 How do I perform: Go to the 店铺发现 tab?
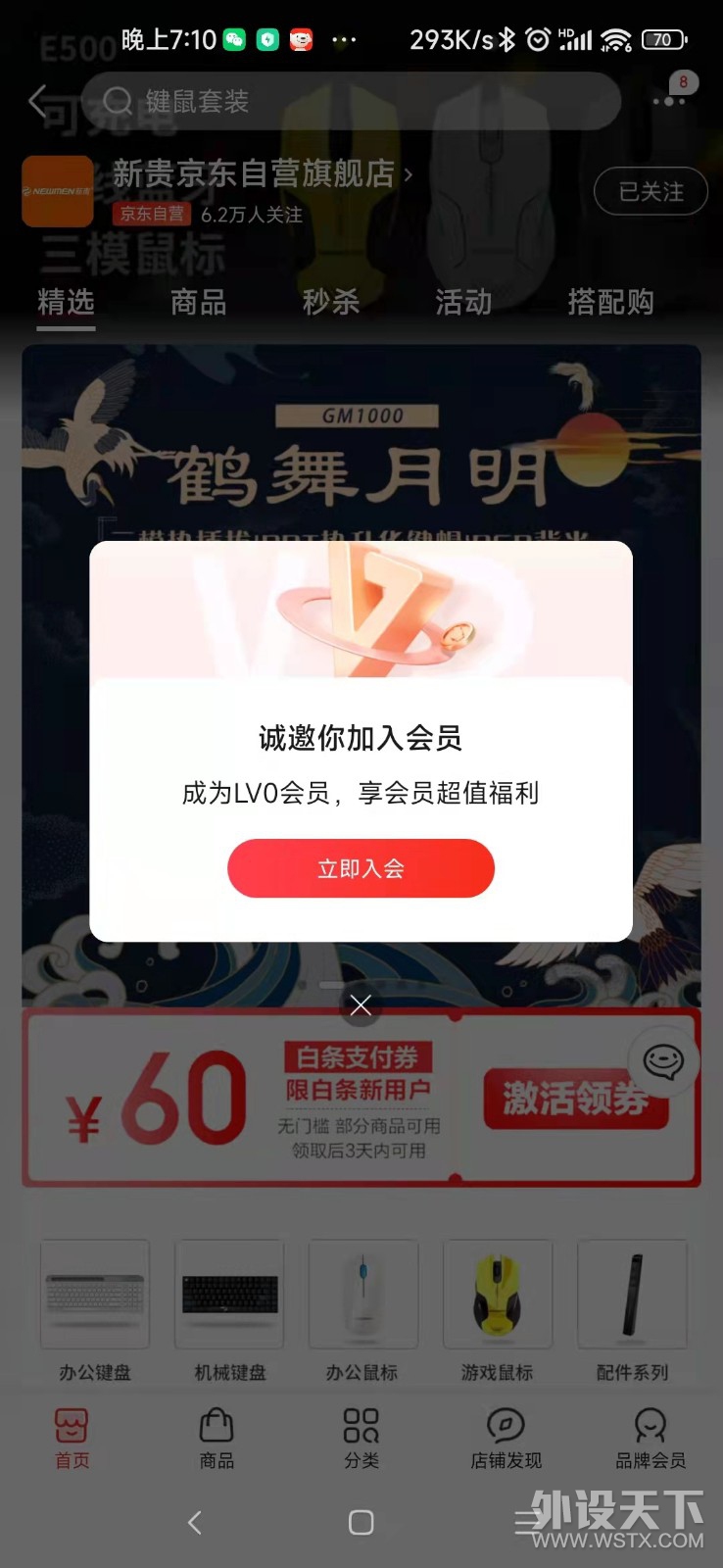tap(506, 1438)
